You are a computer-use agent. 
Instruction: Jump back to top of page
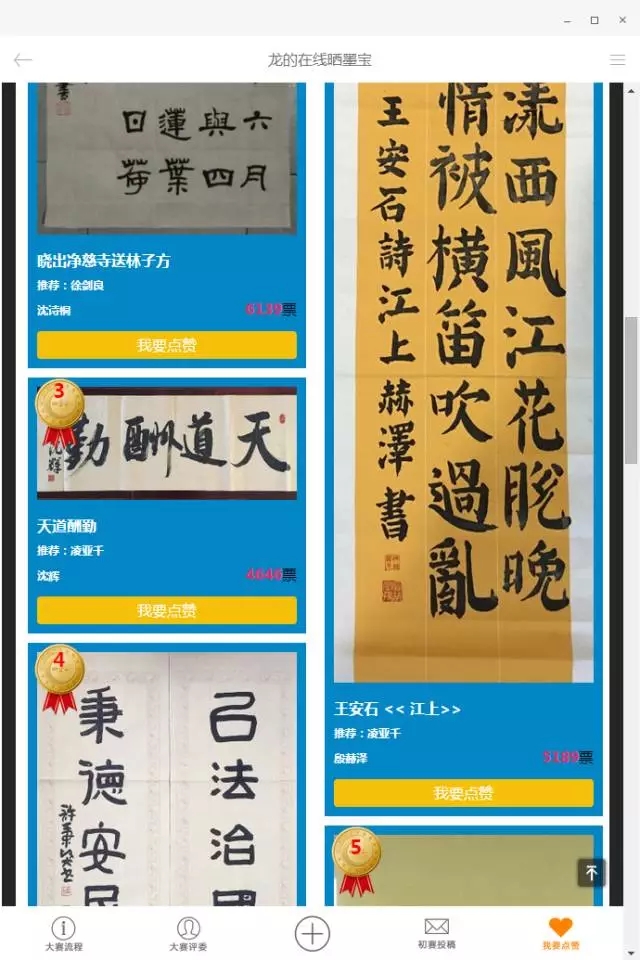coord(591,873)
